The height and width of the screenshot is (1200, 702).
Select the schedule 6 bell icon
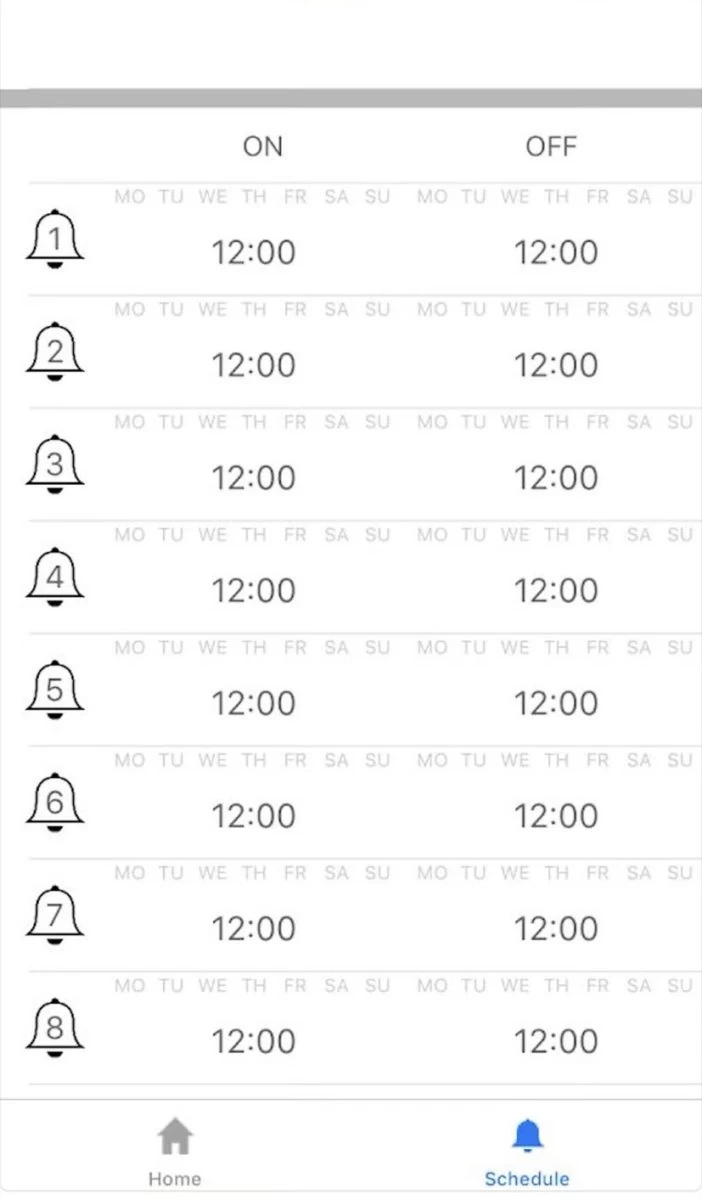[x=55, y=804]
